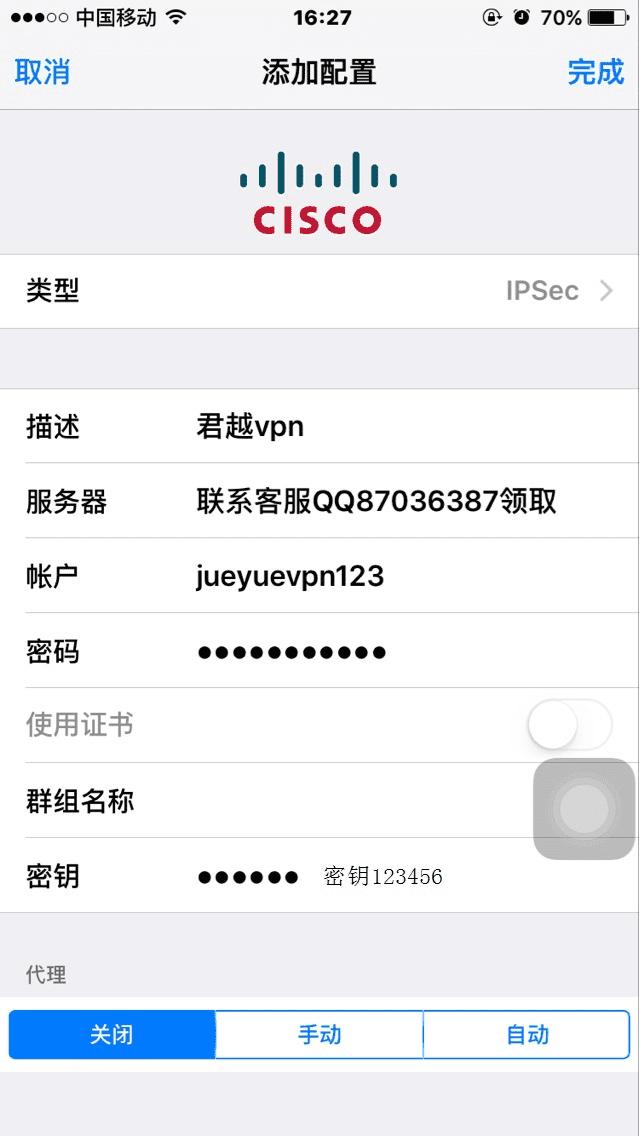Screen dimensions: 639x1136
Task: Tap the 密码 password field
Action: [x=400, y=653]
